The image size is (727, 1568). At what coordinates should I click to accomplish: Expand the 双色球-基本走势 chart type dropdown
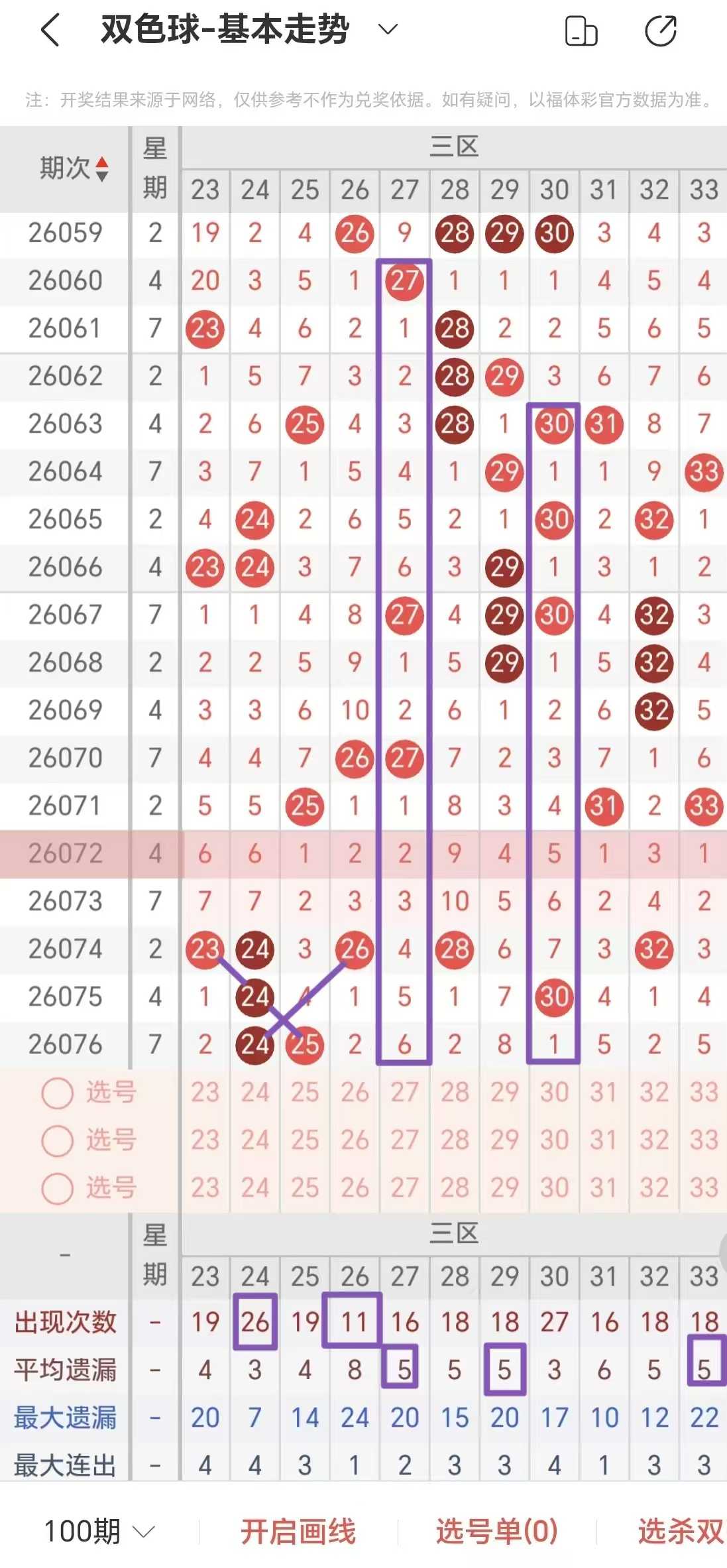click(x=388, y=29)
